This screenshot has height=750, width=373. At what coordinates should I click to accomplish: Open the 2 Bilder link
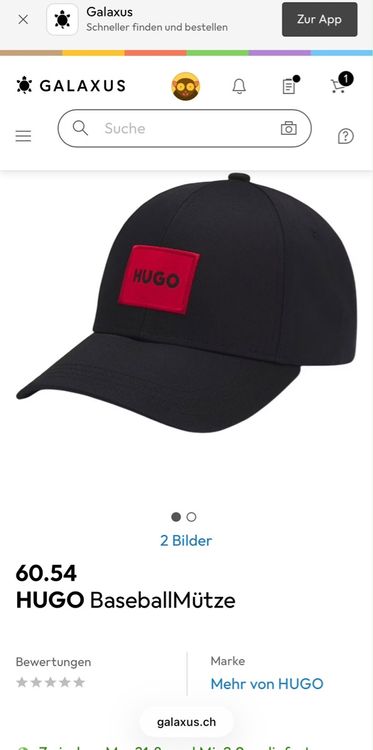click(186, 541)
